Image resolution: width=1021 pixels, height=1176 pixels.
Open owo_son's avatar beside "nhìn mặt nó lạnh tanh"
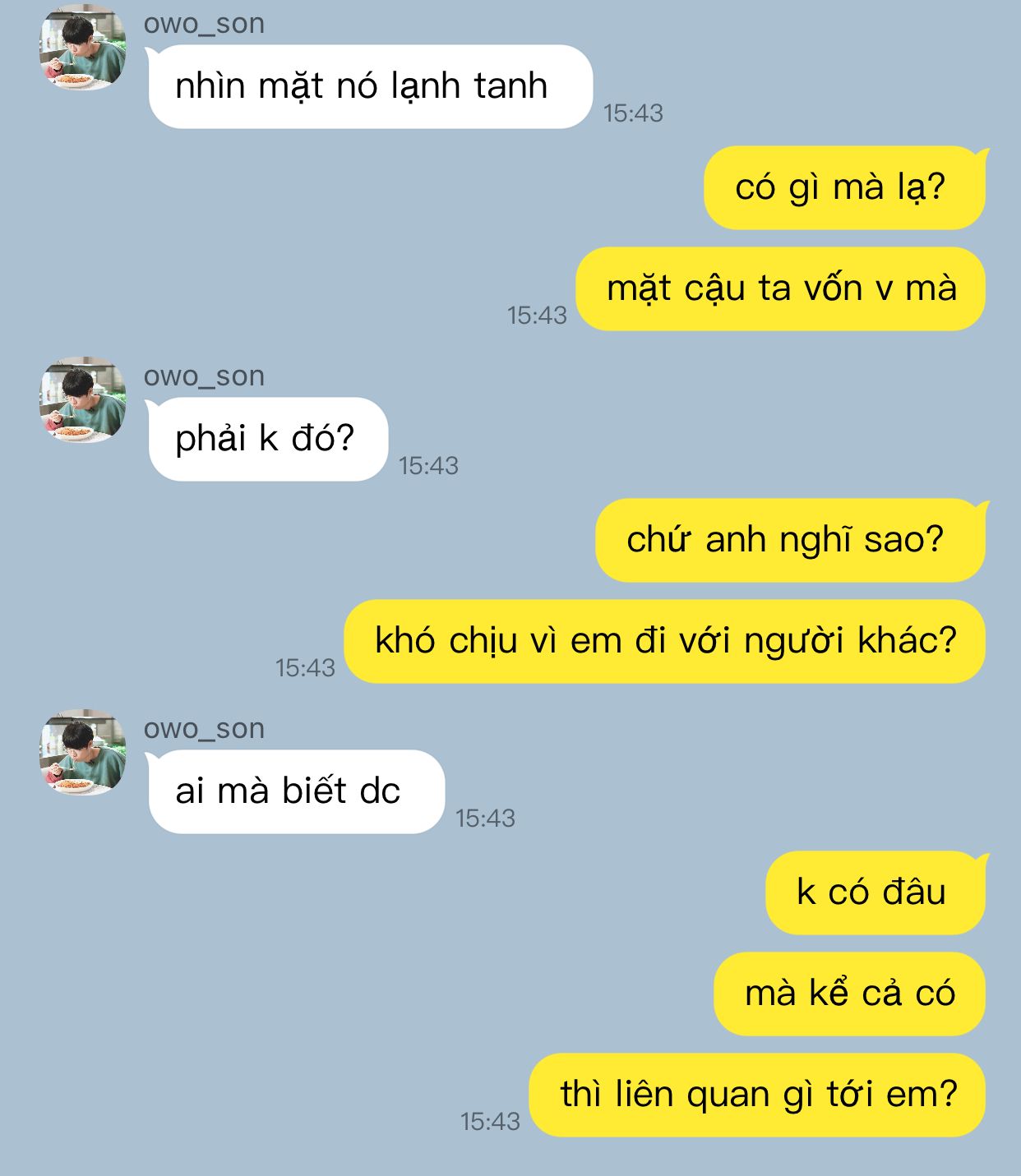click(x=83, y=48)
